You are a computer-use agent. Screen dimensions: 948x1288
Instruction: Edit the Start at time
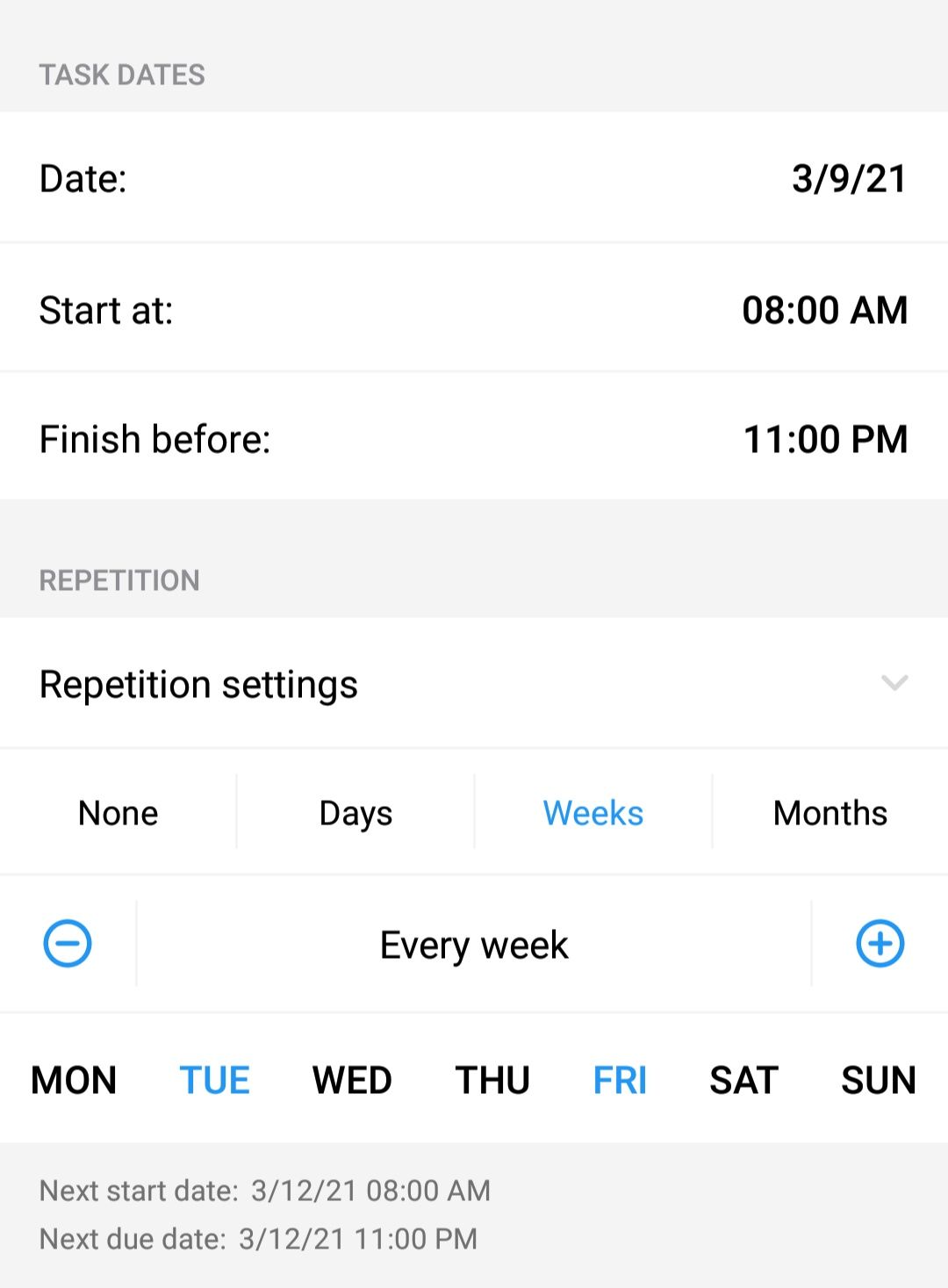823,310
